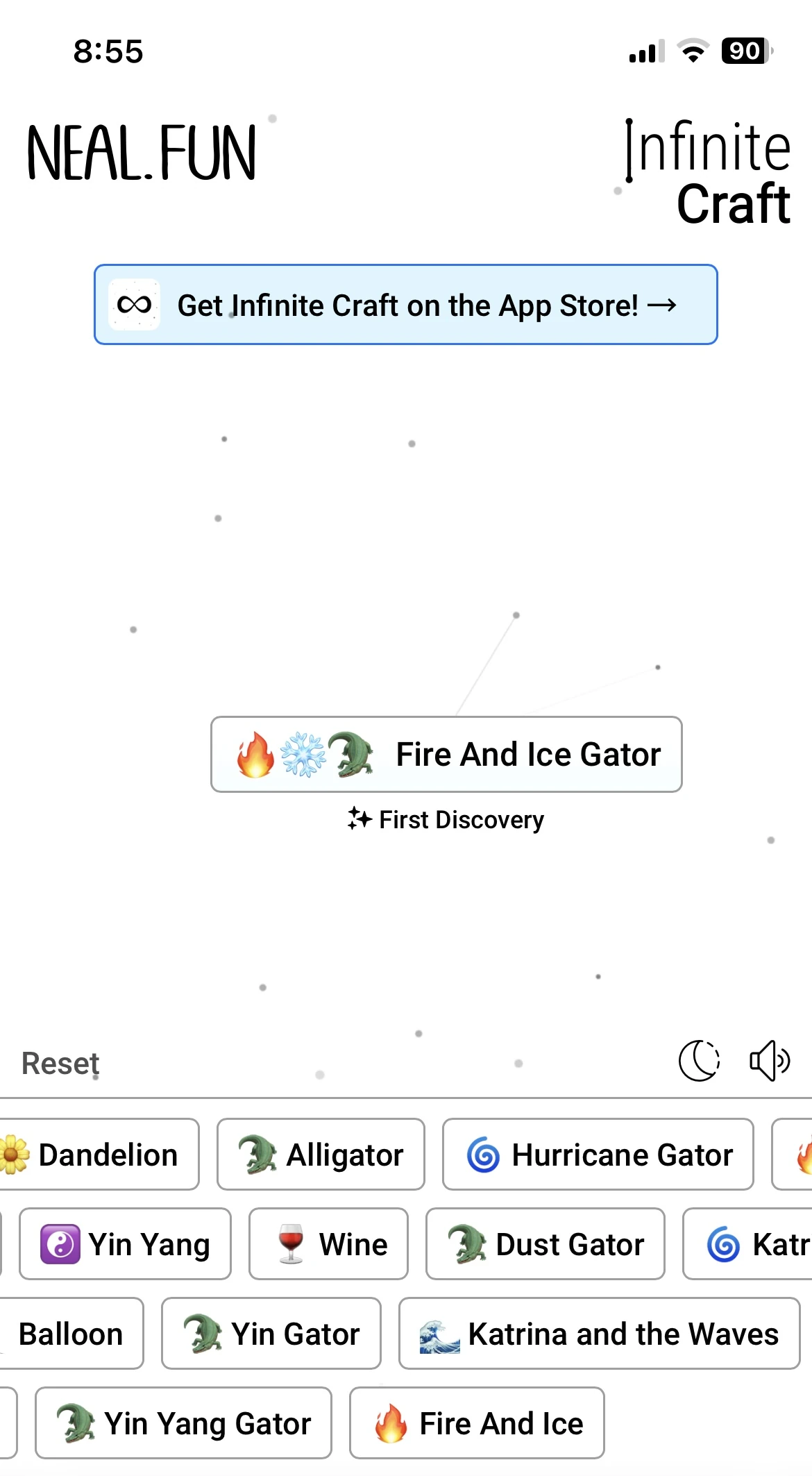Select the Yin Yang Gator element
Screen dimensions: 812x1476
pos(182,1423)
